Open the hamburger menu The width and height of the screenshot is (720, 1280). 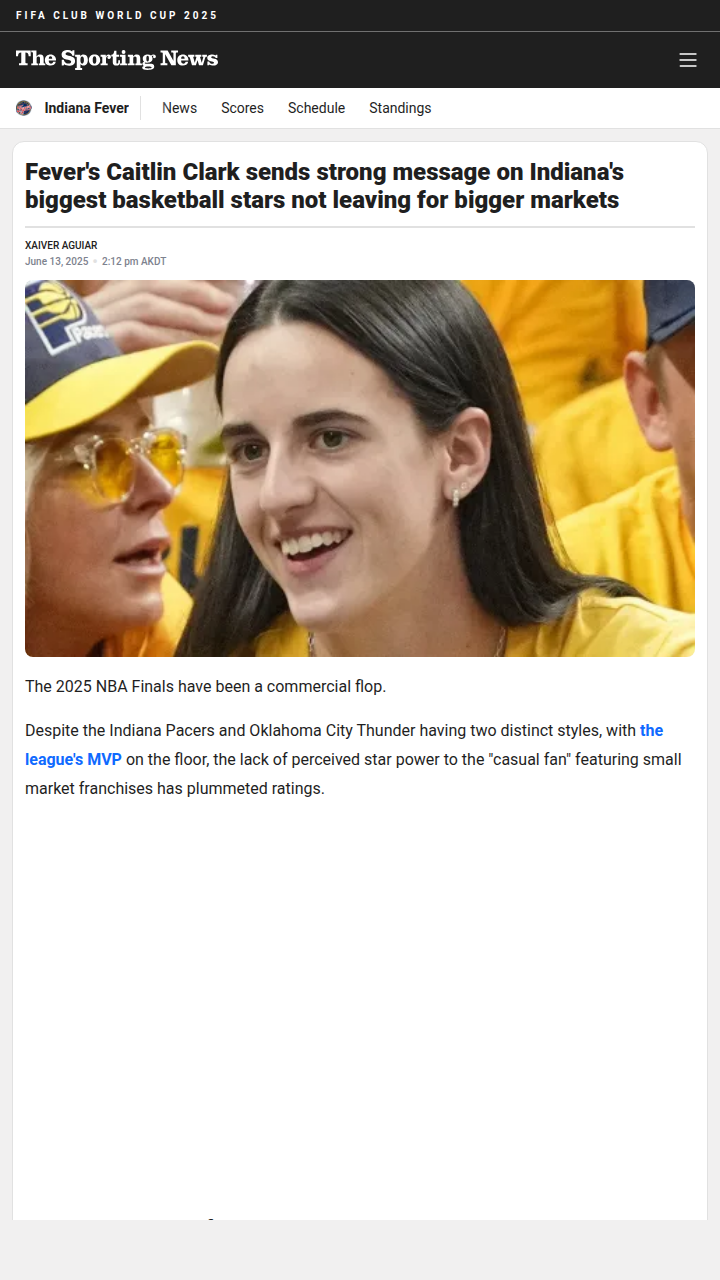(688, 60)
